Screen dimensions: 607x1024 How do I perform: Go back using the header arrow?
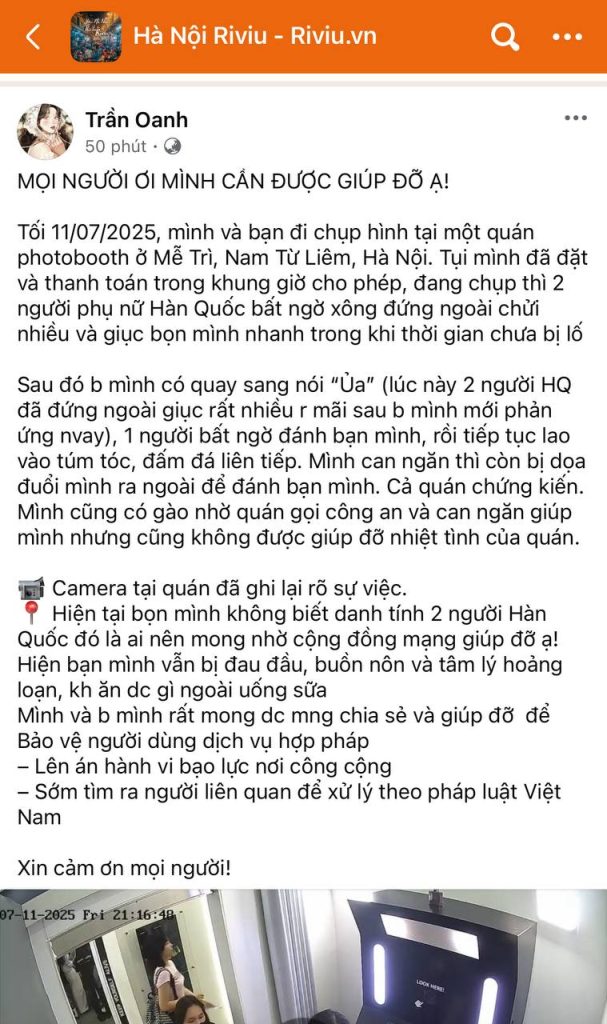pos(32,37)
